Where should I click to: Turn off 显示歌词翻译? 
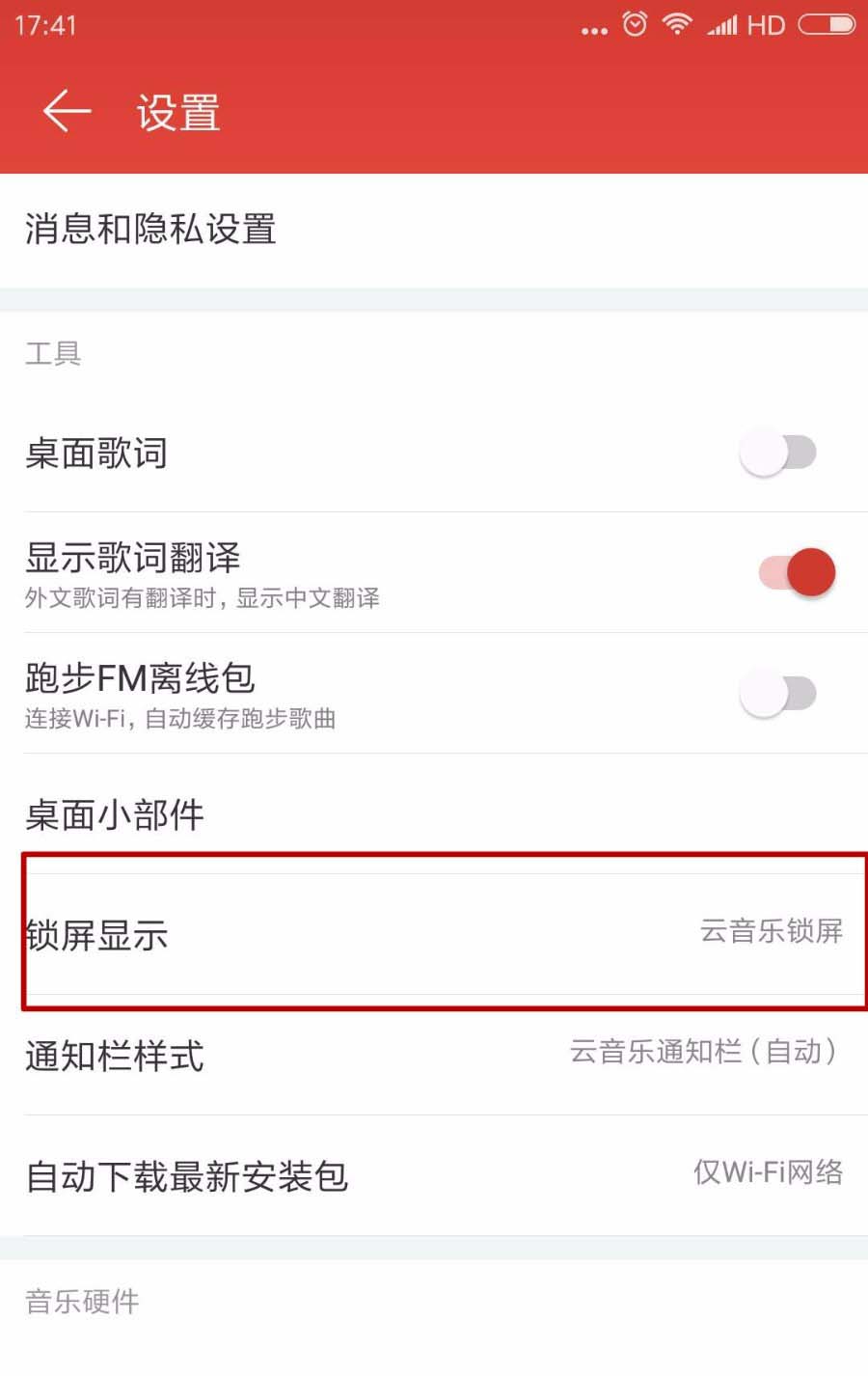coord(797,572)
